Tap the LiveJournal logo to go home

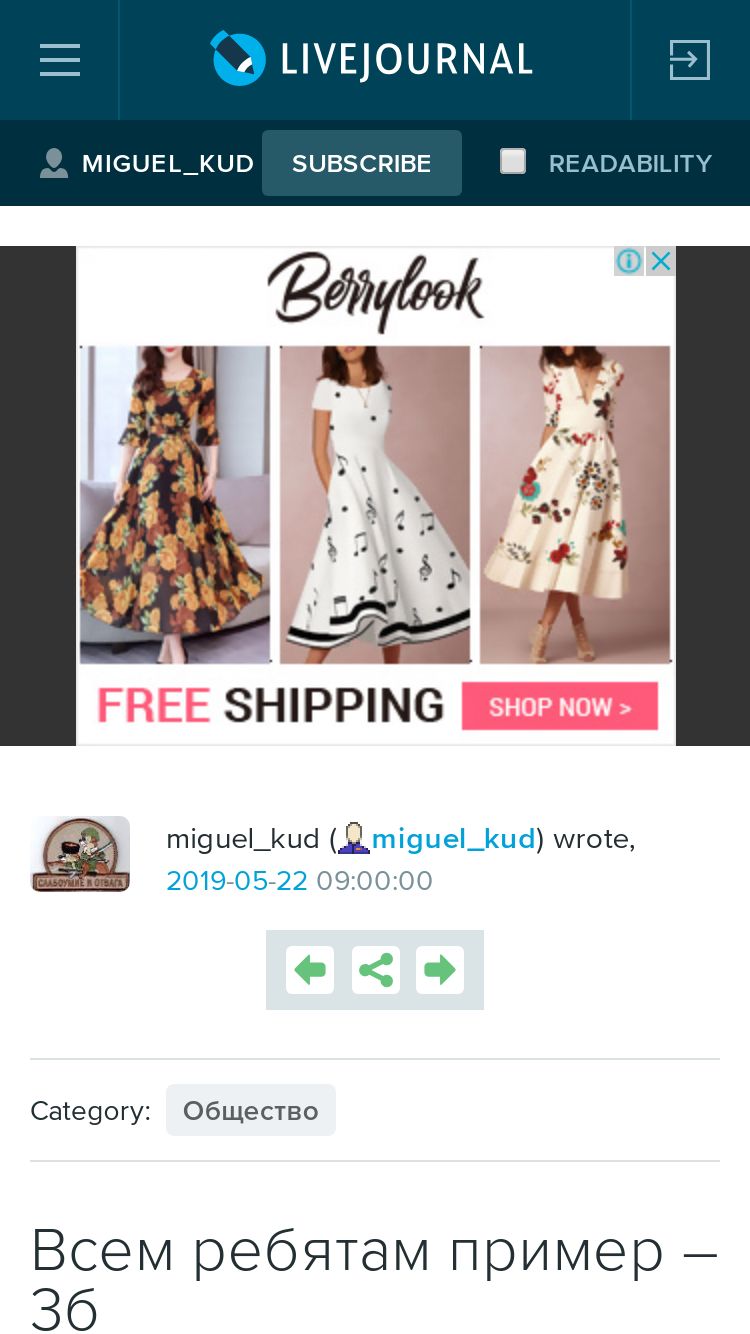(x=372, y=60)
